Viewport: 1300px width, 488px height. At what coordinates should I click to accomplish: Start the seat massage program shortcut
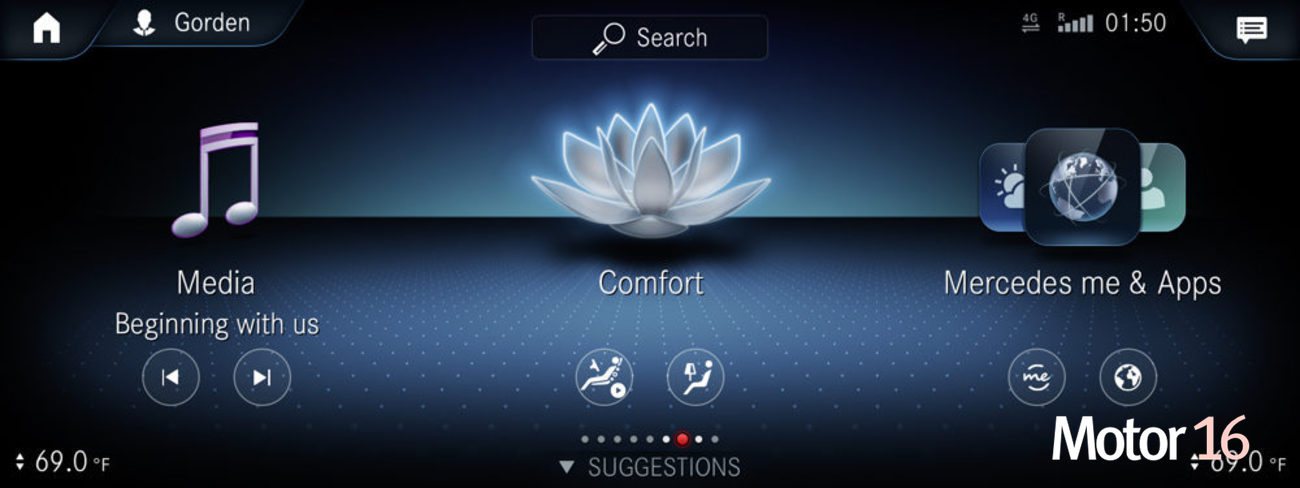pyautogui.click(x=604, y=377)
